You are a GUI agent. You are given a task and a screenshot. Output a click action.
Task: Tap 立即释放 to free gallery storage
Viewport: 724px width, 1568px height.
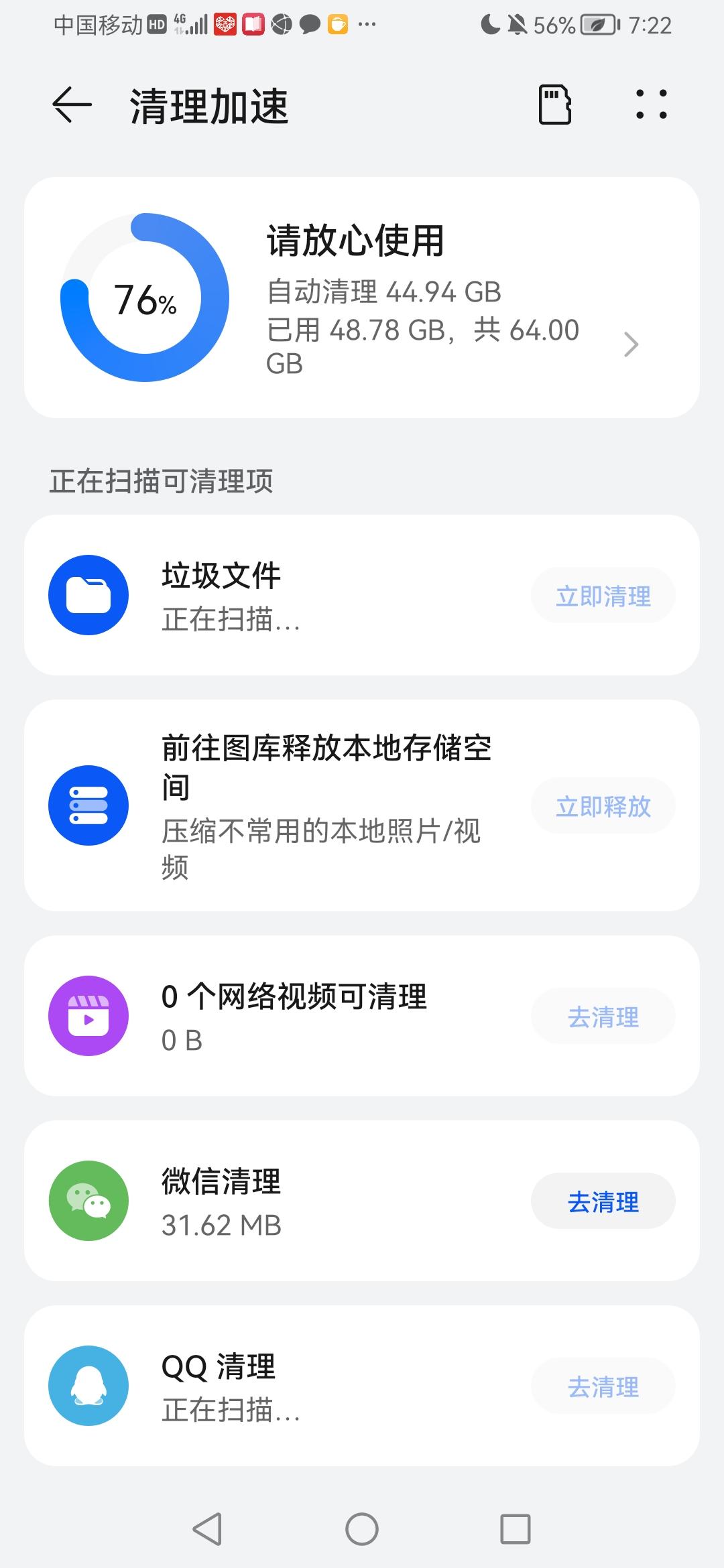click(603, 806)
